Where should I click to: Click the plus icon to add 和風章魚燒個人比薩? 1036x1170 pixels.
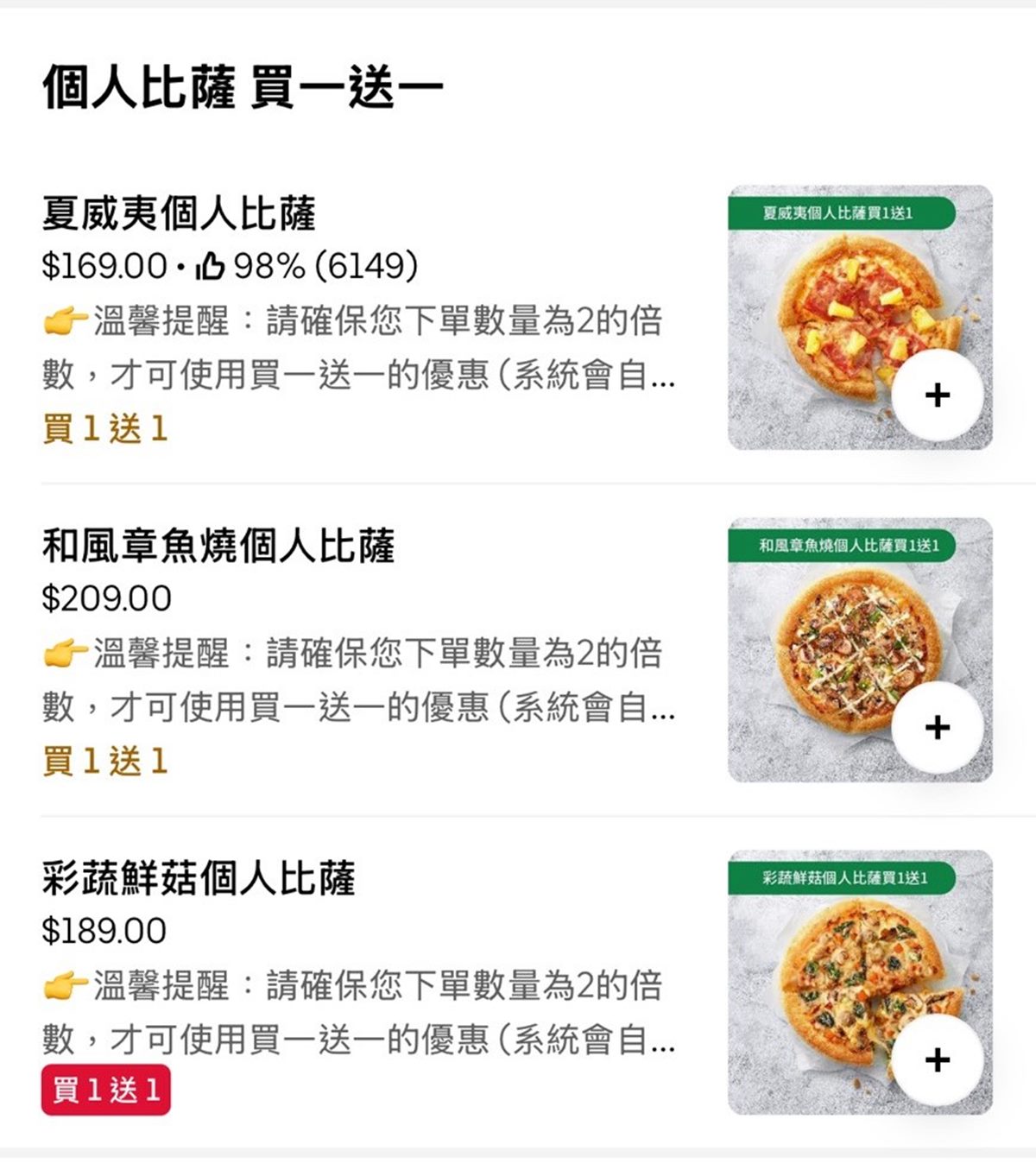tap(937, 725)
